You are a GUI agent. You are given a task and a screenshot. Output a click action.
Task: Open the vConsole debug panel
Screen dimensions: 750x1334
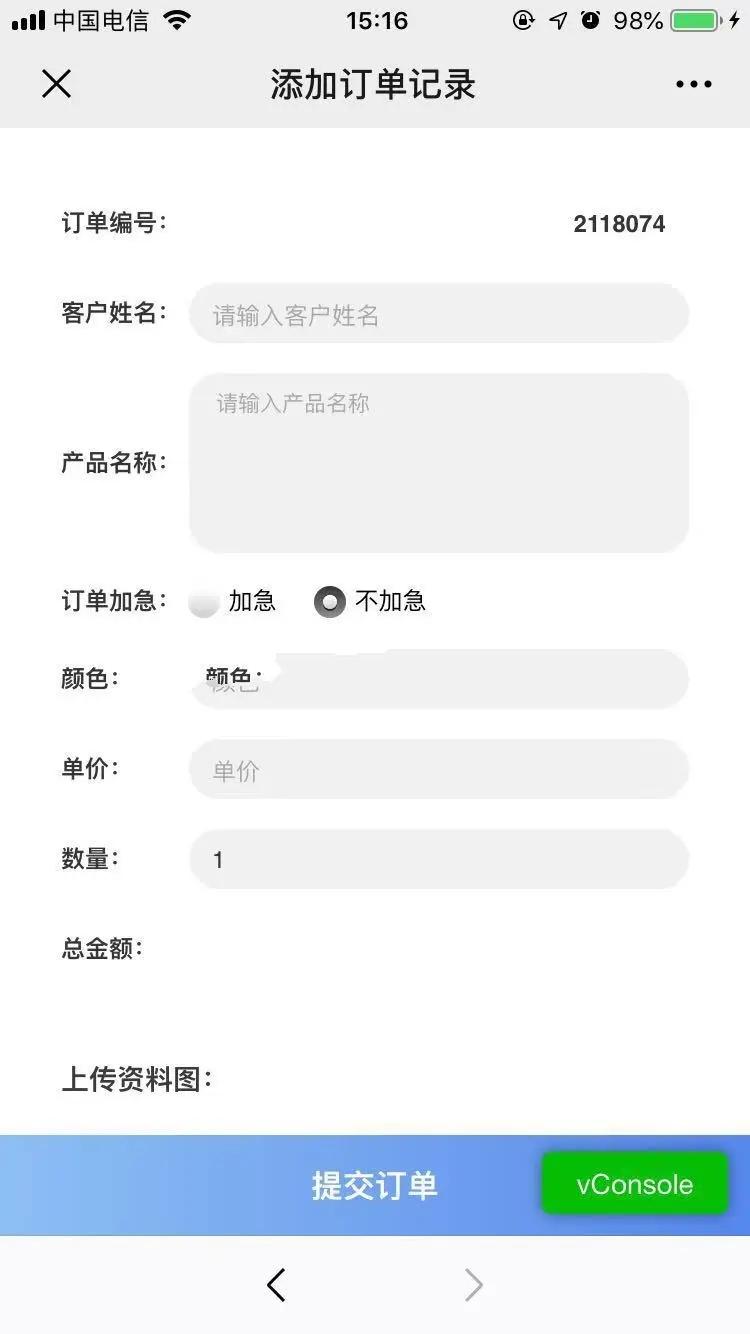coord(635,1184)
